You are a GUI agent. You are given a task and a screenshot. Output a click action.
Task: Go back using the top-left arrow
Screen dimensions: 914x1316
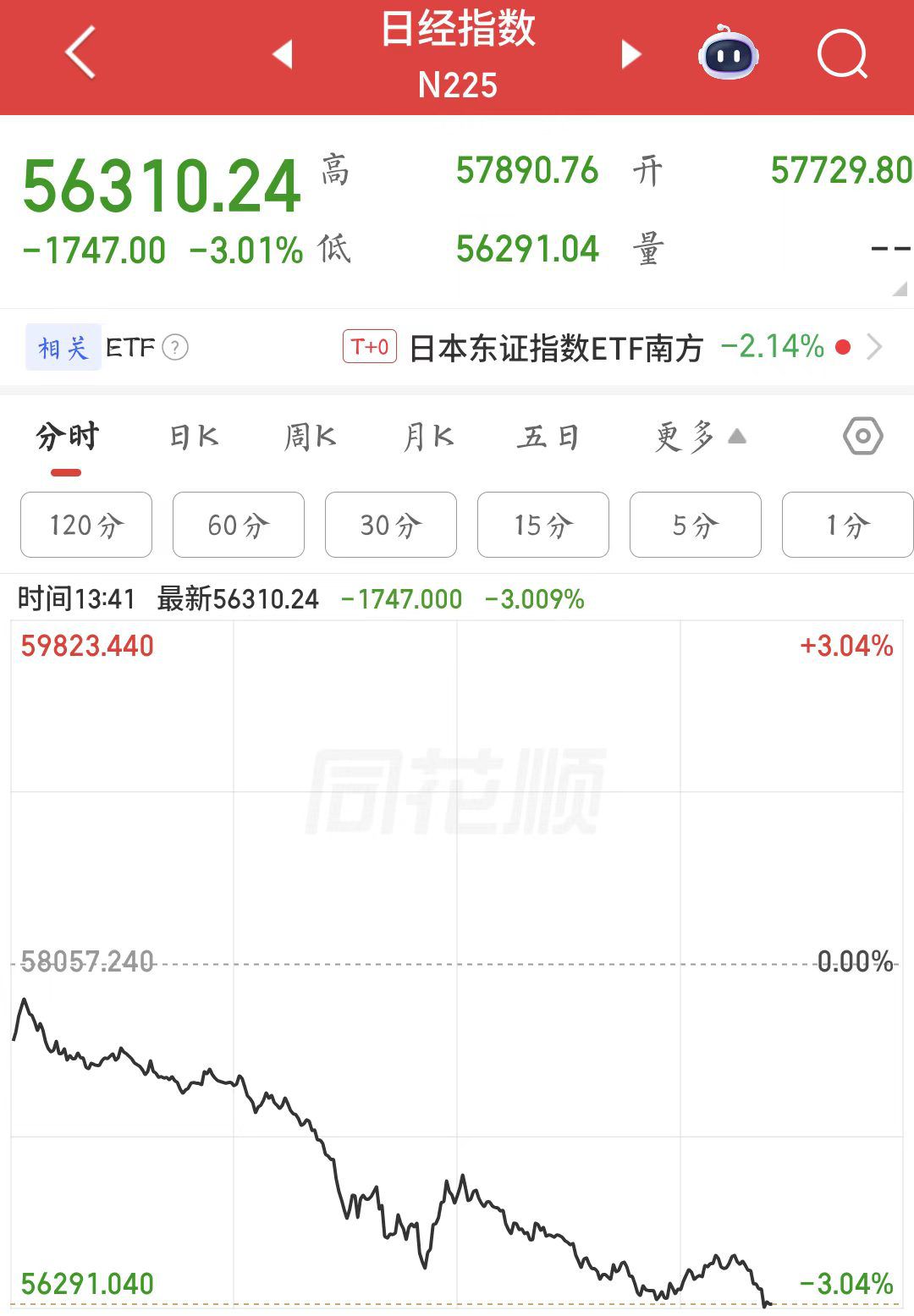80,52
